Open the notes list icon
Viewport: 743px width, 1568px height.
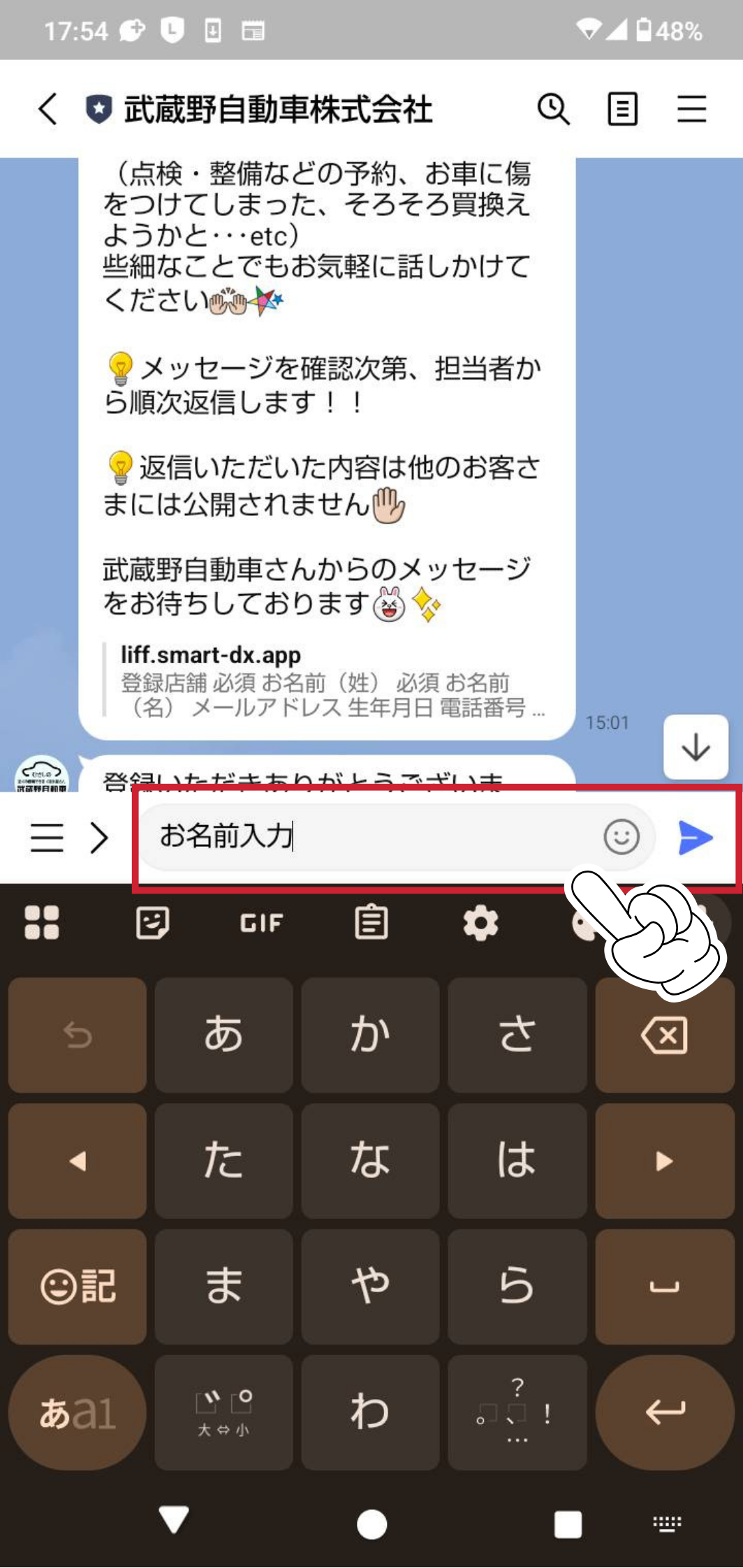pos(622,109)
